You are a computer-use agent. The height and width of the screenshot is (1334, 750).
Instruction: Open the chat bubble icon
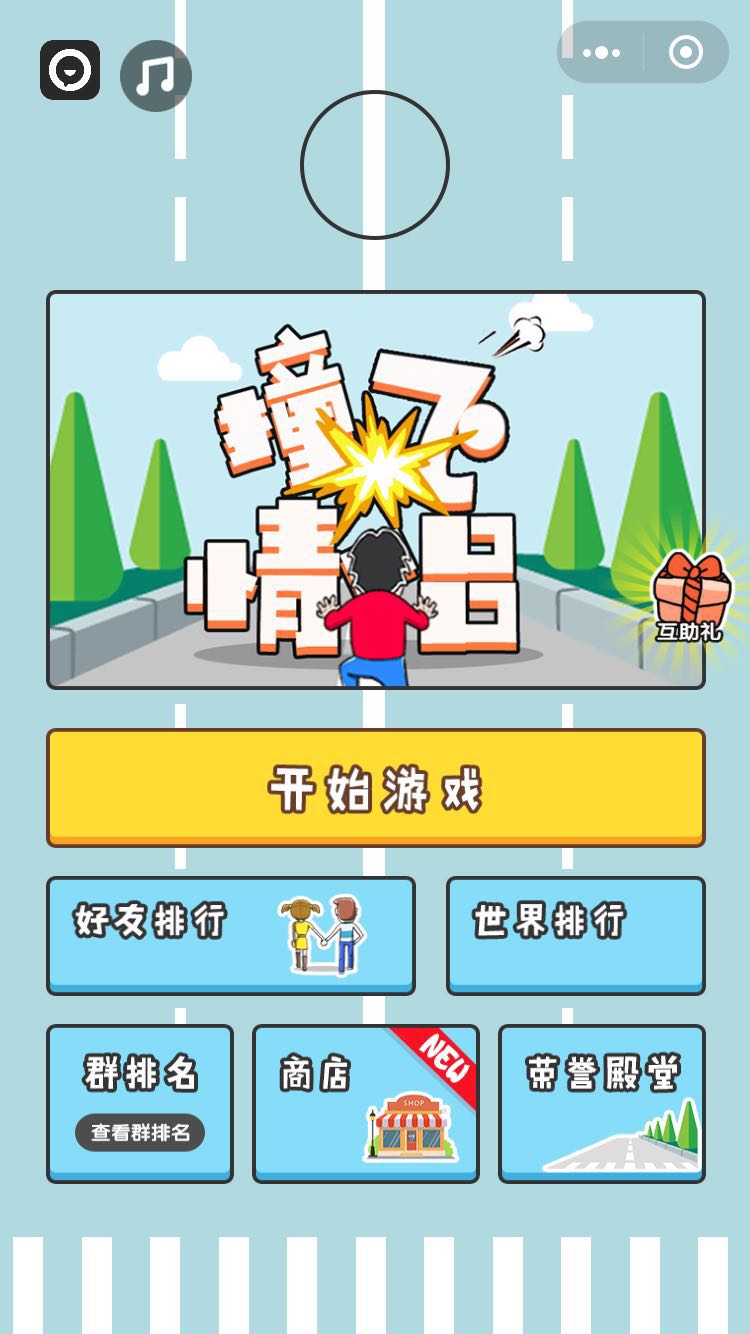pos(70,70)
